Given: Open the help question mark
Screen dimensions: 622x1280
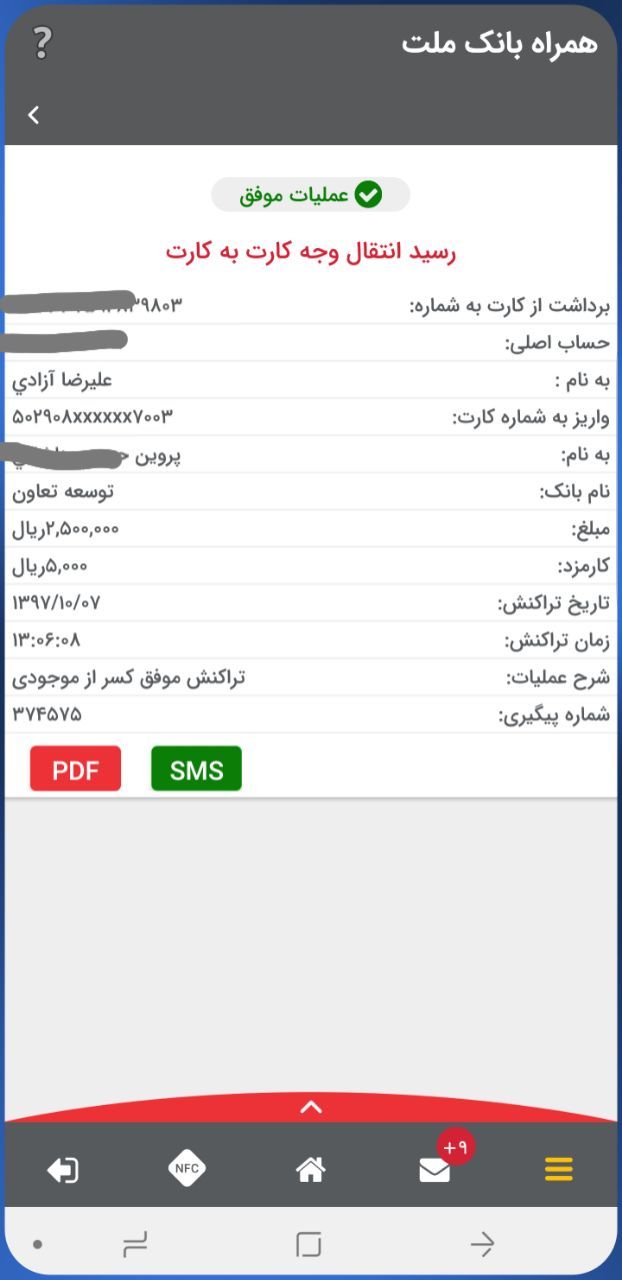Looking at the screenshot, I should pyautogui.click(x=41, y=43).
